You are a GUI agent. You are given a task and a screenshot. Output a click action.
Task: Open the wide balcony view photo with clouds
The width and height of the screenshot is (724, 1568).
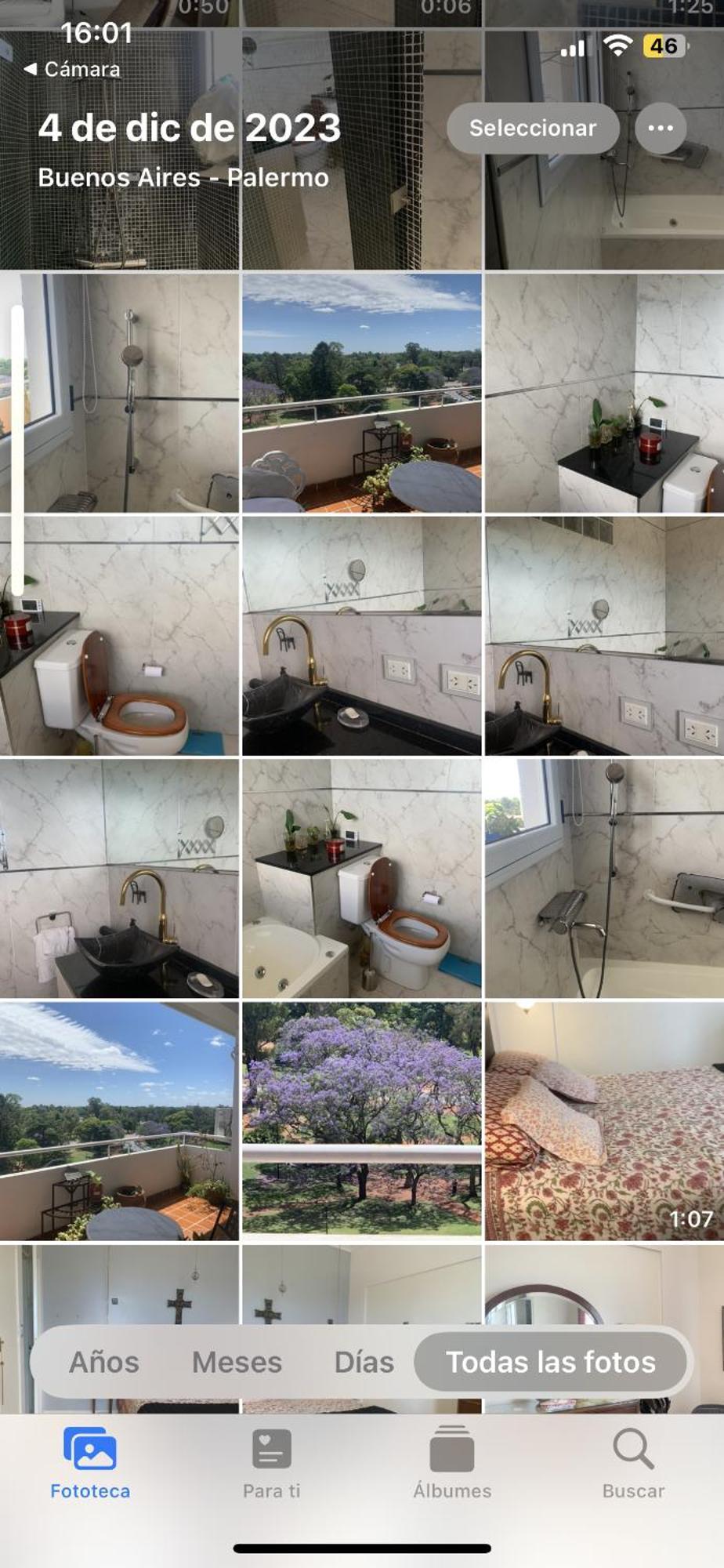[119, 1120]
